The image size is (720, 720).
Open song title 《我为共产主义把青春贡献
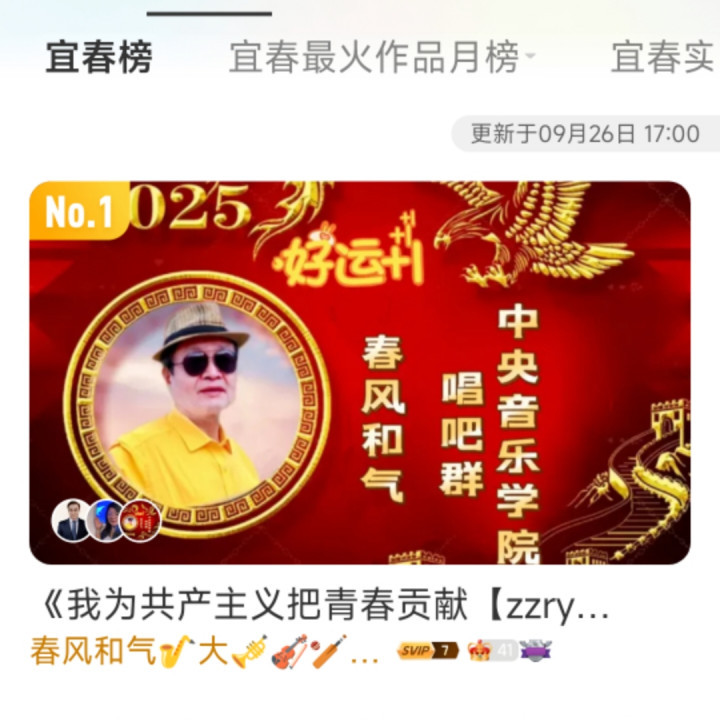(320, 606)
